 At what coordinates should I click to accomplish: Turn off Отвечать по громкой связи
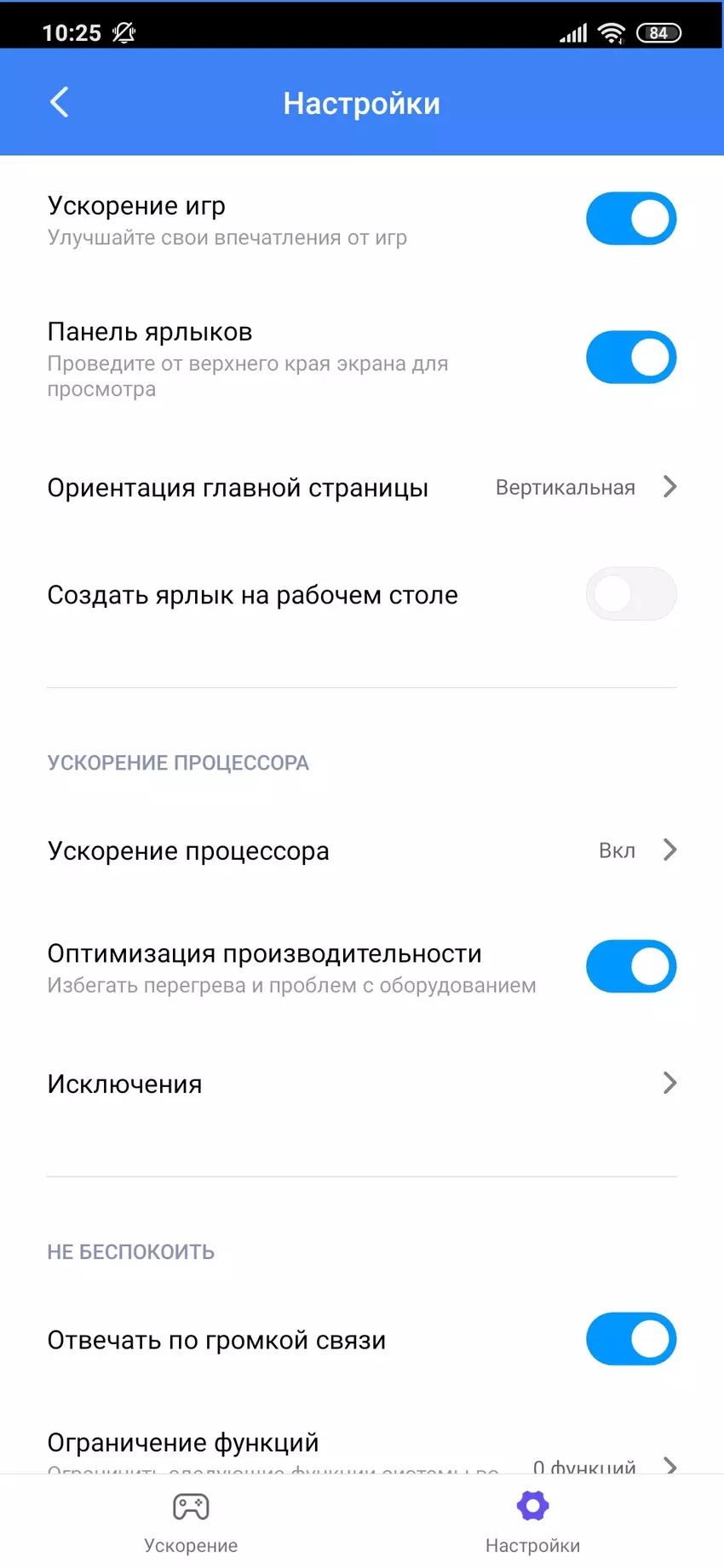pos(630,1339)
